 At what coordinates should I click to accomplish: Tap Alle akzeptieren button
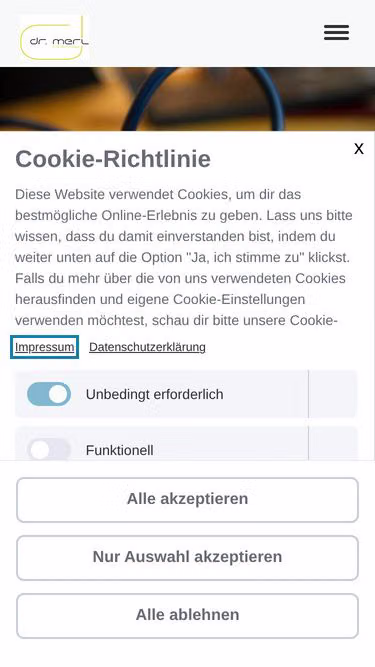pos(188,499)
